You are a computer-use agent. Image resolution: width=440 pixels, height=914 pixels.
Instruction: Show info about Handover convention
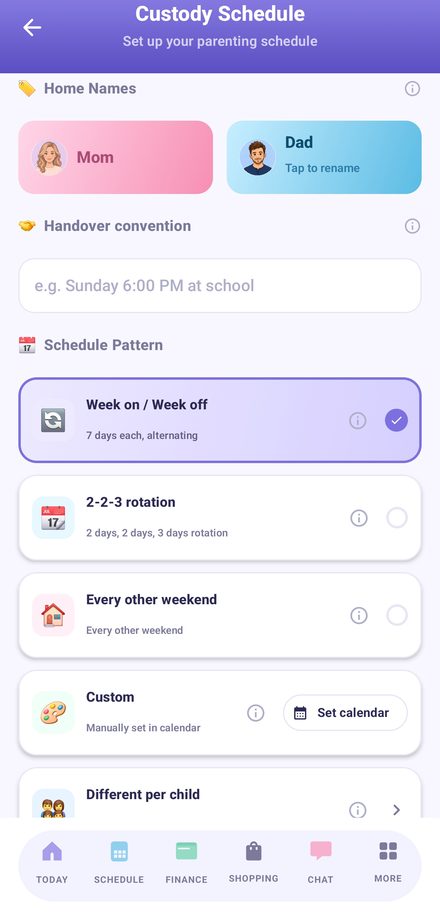click(x=412, y=226)
